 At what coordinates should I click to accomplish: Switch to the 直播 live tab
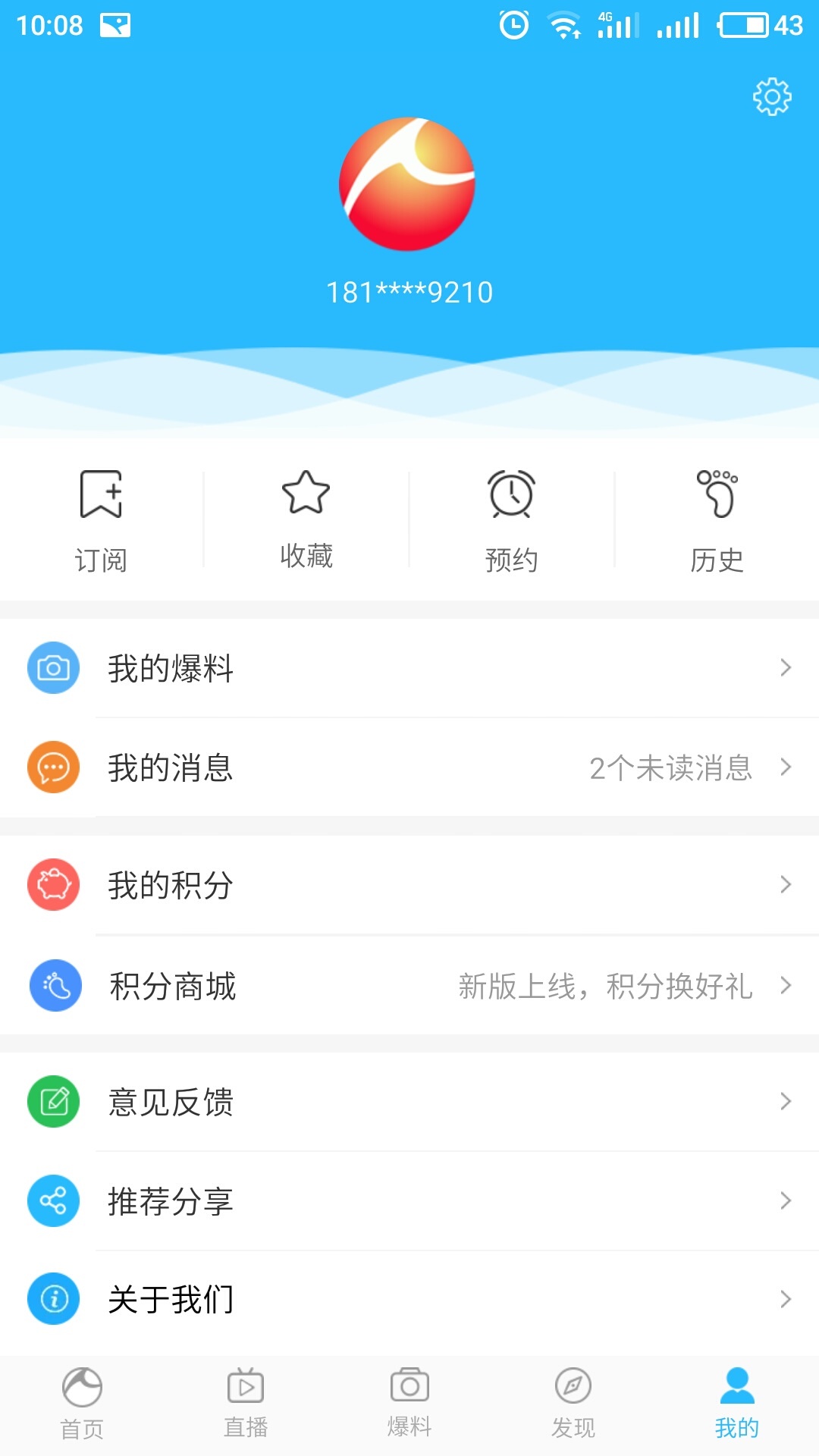pyautogui.click(x=246, y=1404)
